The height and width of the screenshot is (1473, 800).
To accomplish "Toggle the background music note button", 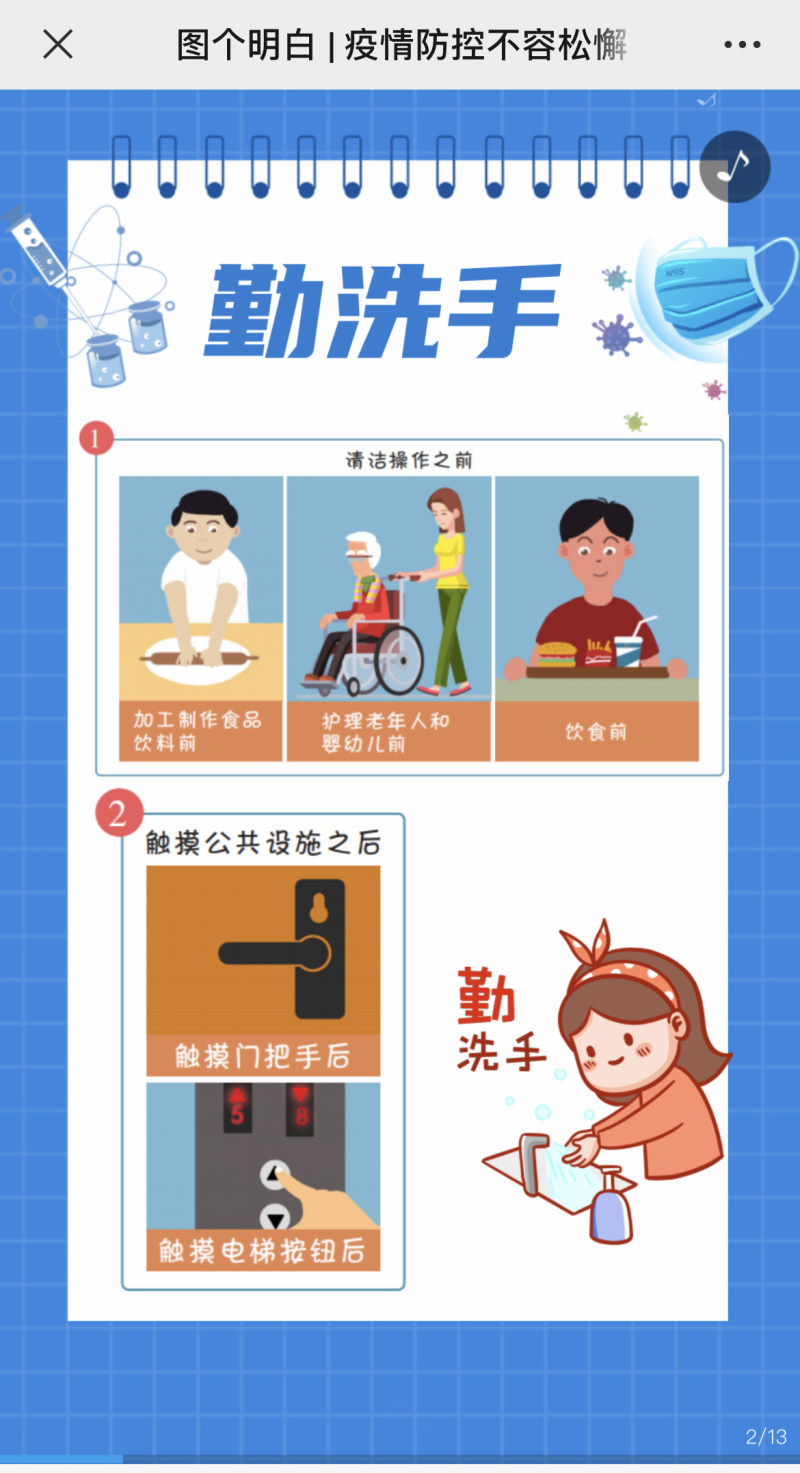I will pyautogui.click(x=735, y=166).
